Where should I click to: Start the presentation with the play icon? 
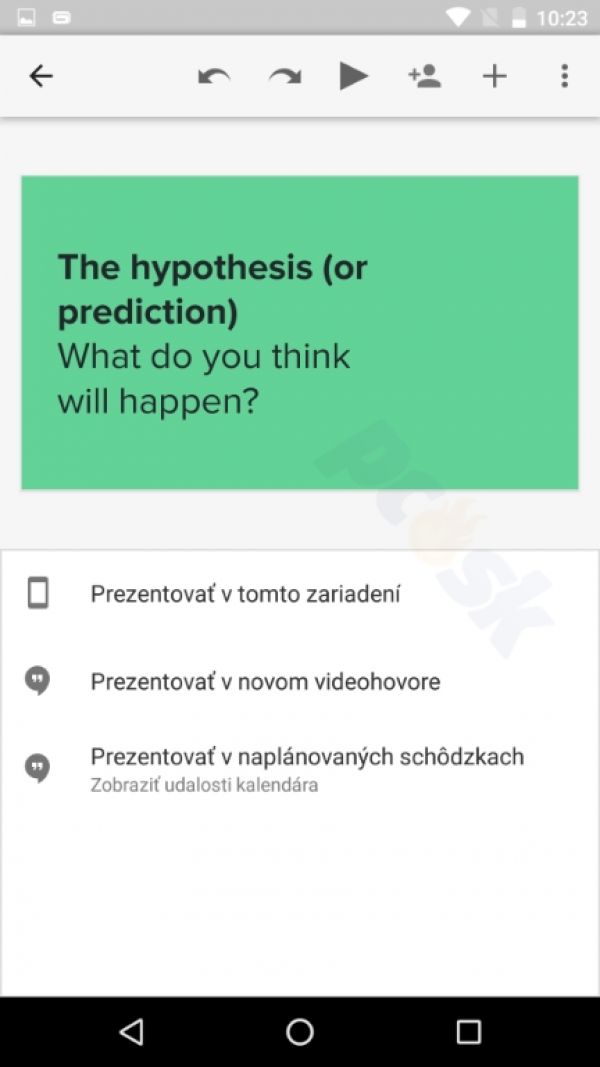point(354,76)
